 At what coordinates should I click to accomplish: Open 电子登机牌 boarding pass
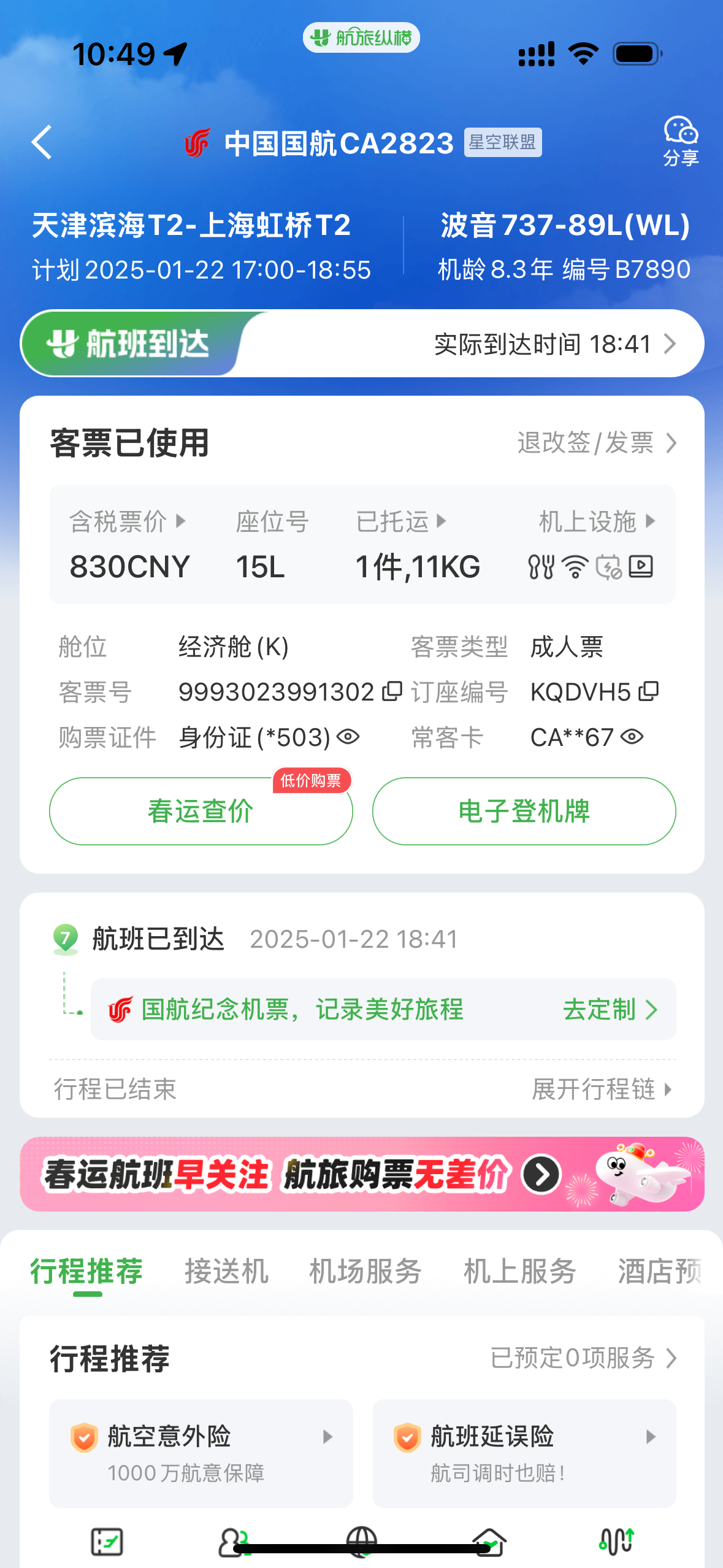[x=524, y=811]
